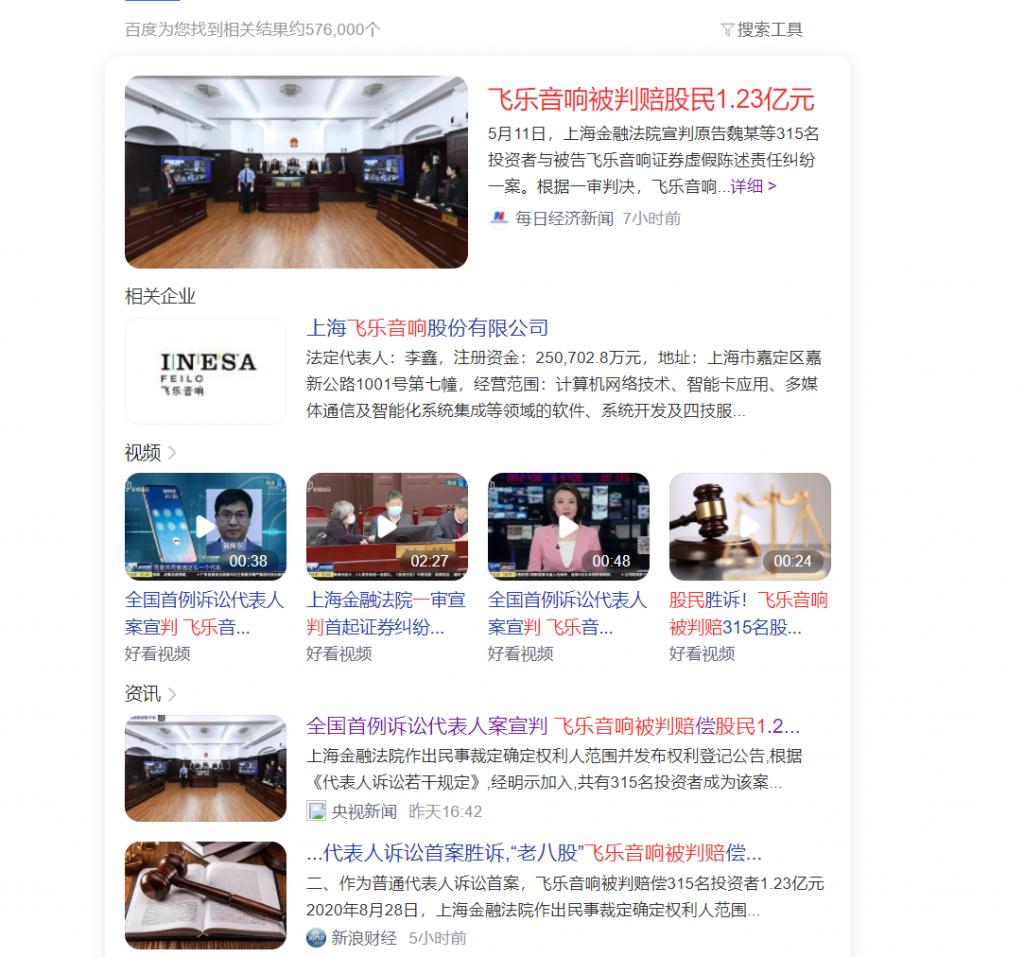
Task: Open 上海飞乐音响股份有限公司 company page
Action: tap(427, 328)
